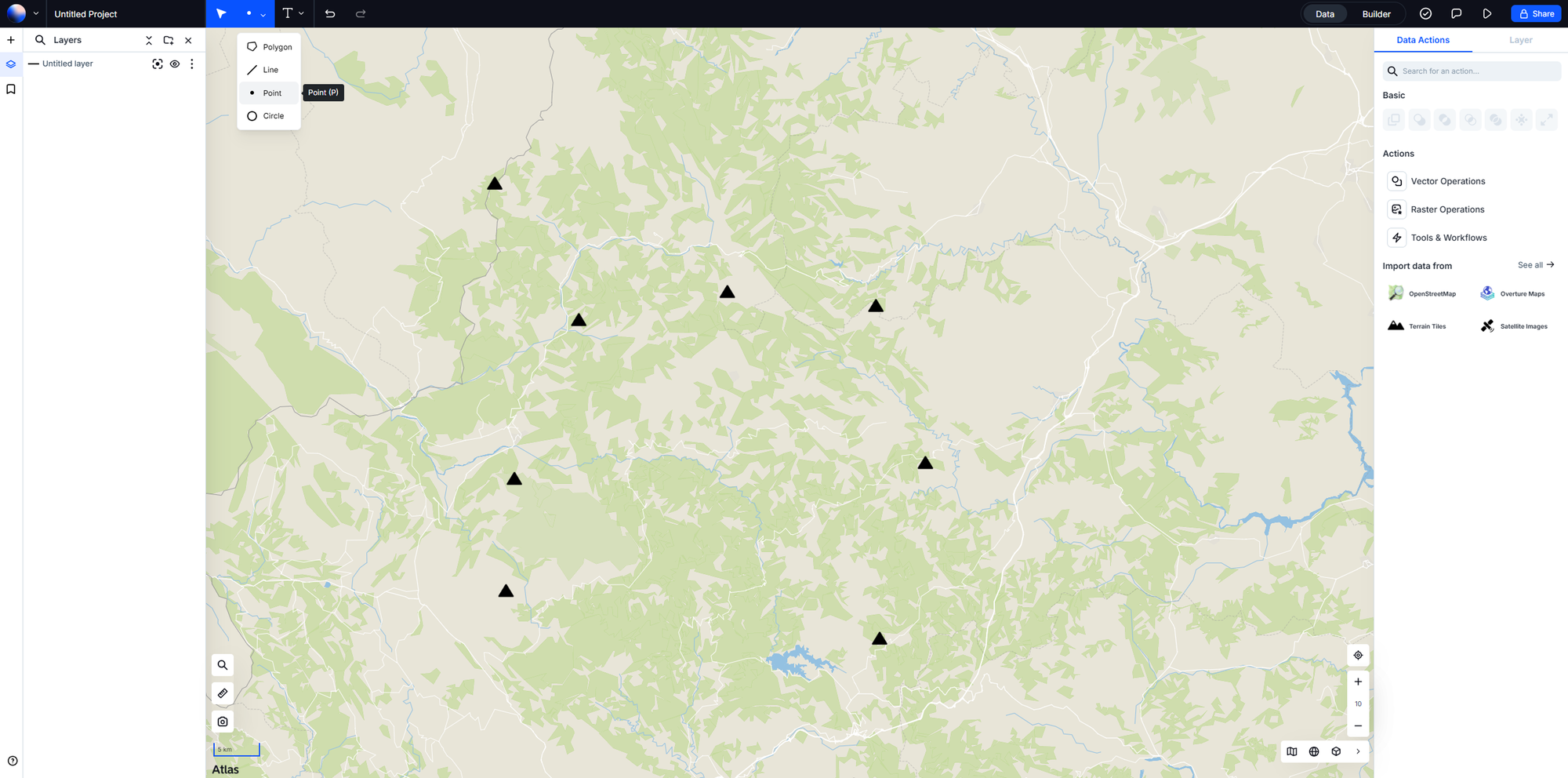Redo the last action
The height and width of the screenshot is (778, 1568).
tap(361, 13)
